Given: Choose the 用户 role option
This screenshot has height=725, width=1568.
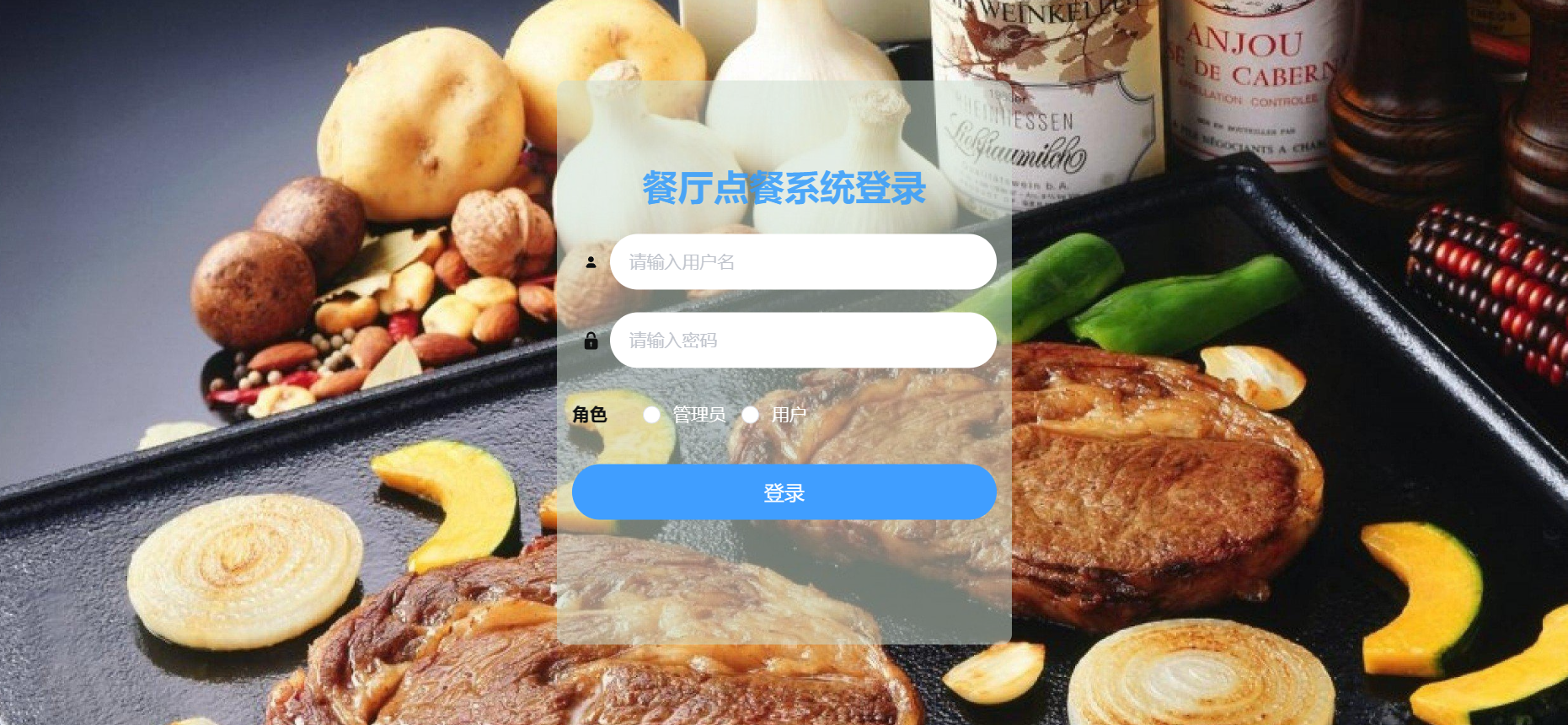Looking at the screenshot, I should 751,415.
